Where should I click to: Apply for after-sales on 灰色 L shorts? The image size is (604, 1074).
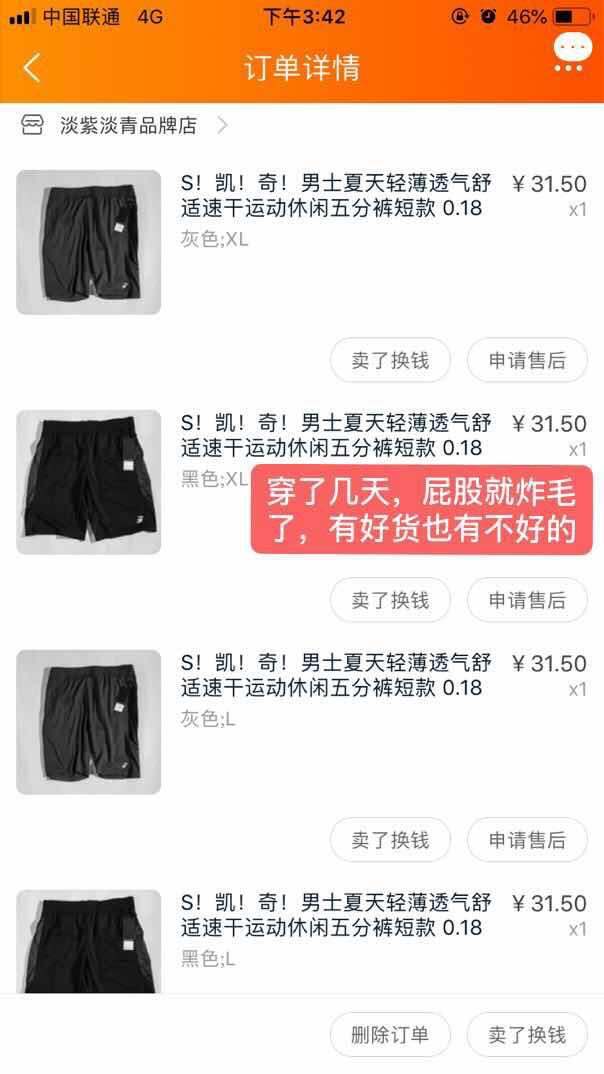click(527, 840)
